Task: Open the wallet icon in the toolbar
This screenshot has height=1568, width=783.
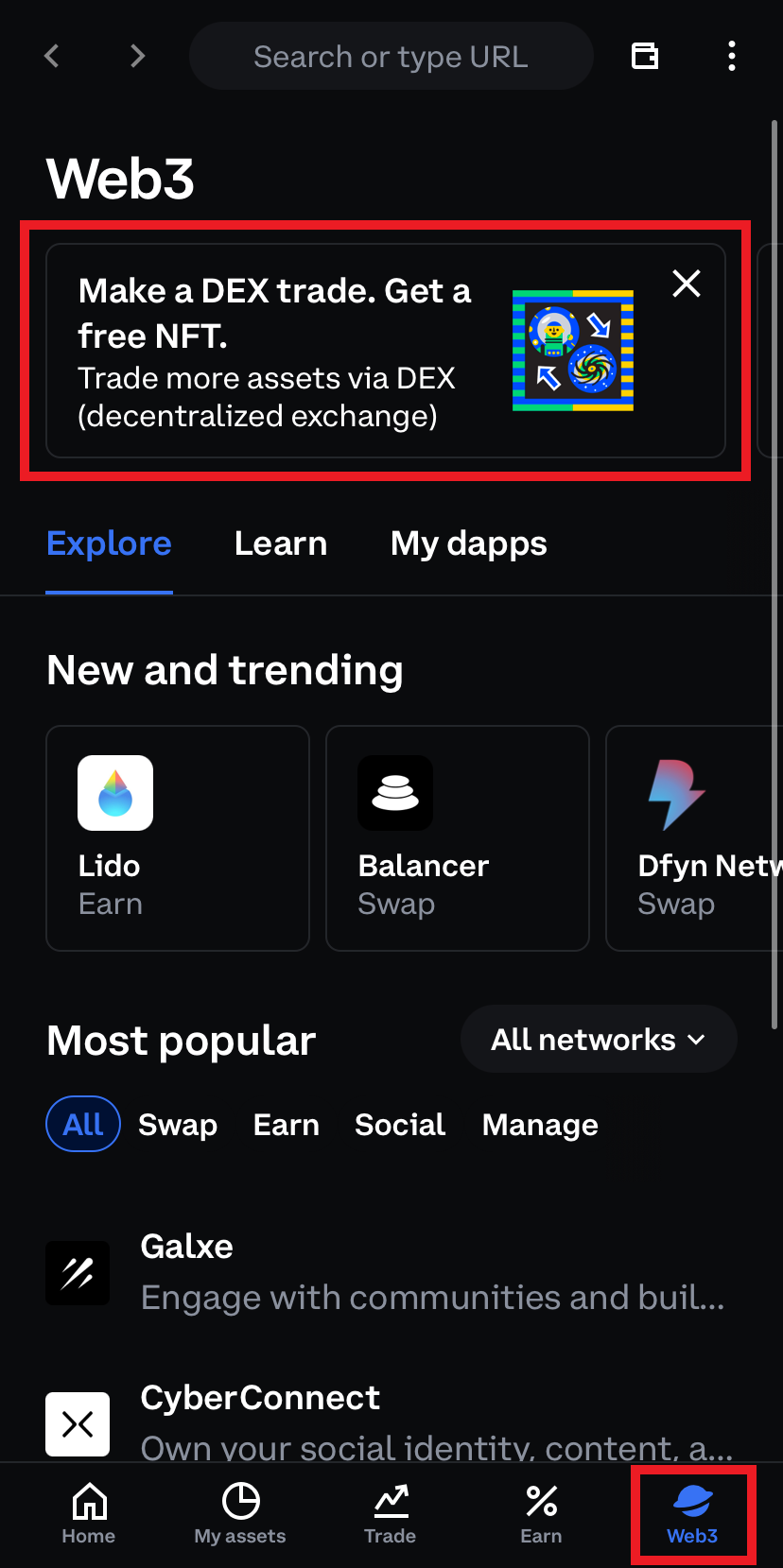Action: (x=645, y=57)
